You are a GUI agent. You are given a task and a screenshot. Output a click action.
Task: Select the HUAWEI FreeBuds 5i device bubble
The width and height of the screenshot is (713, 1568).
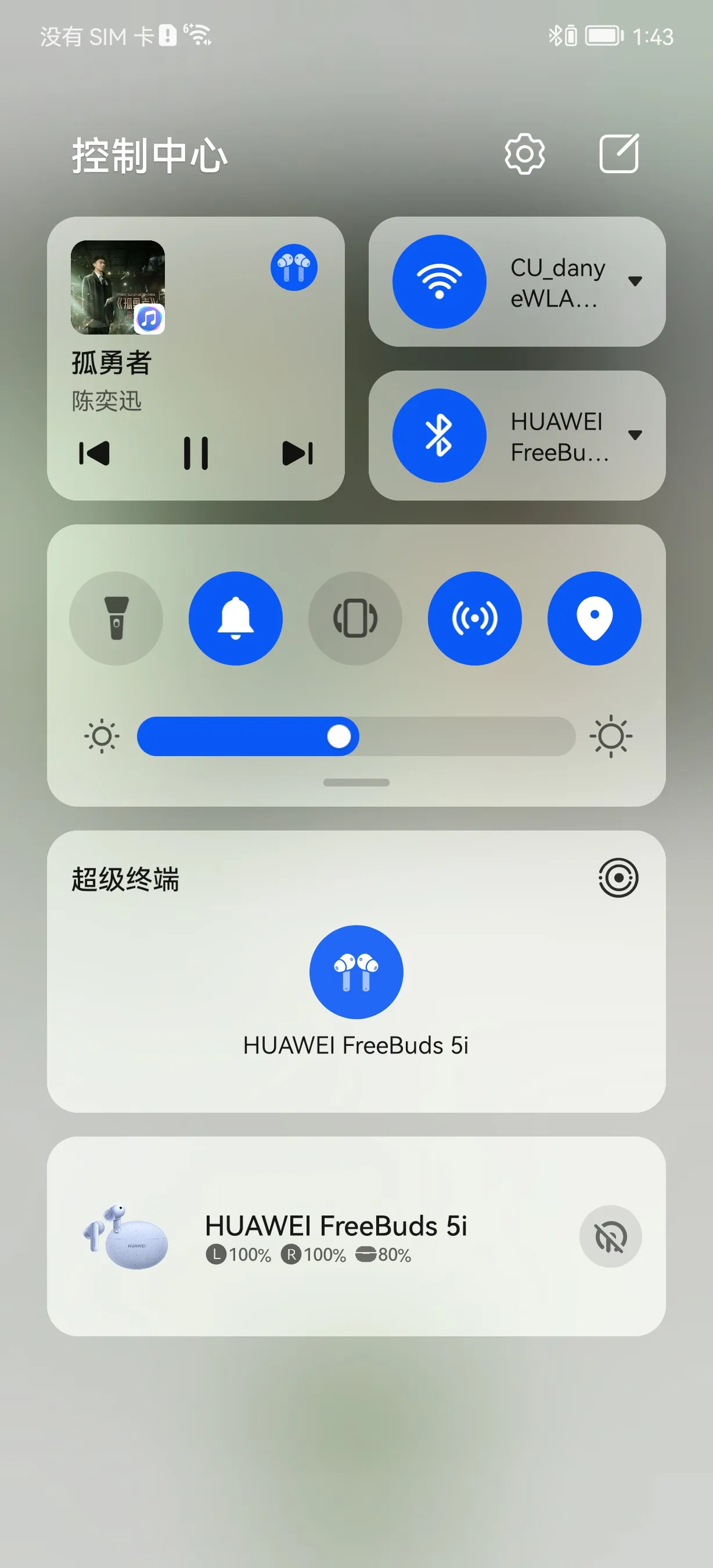click(356, 972)
